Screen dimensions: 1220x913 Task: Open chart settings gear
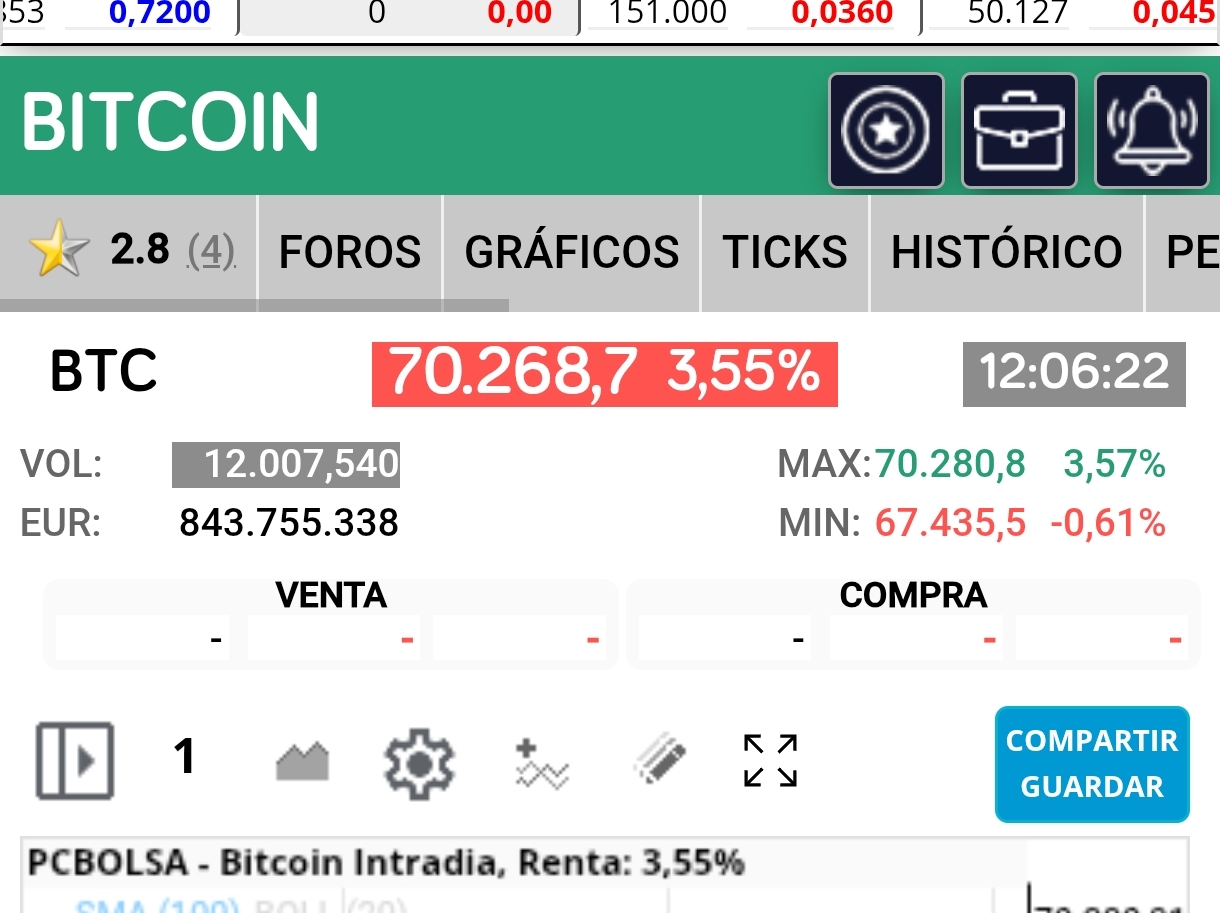pyautogui.click(x=420, y=763)
